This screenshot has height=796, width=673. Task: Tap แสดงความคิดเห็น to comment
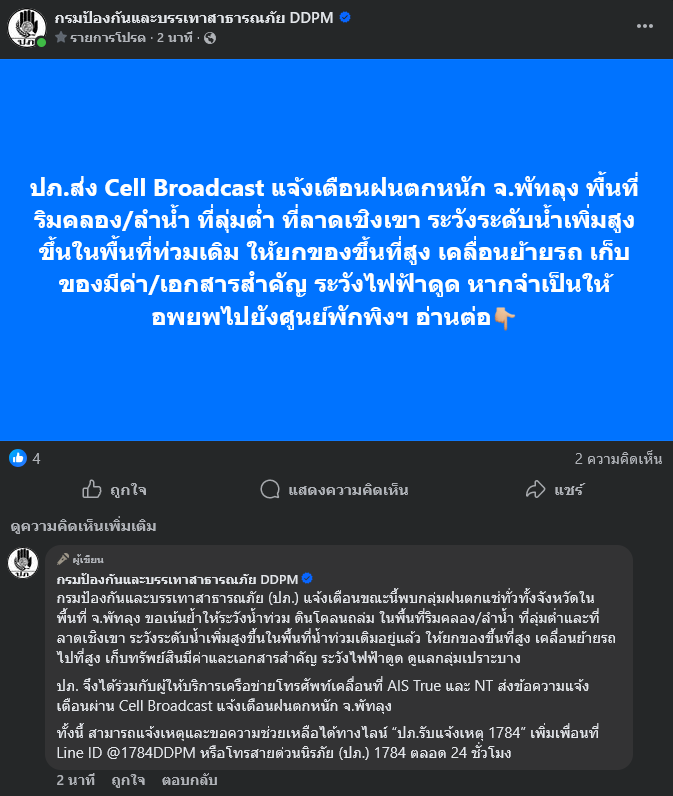point(334,490)
